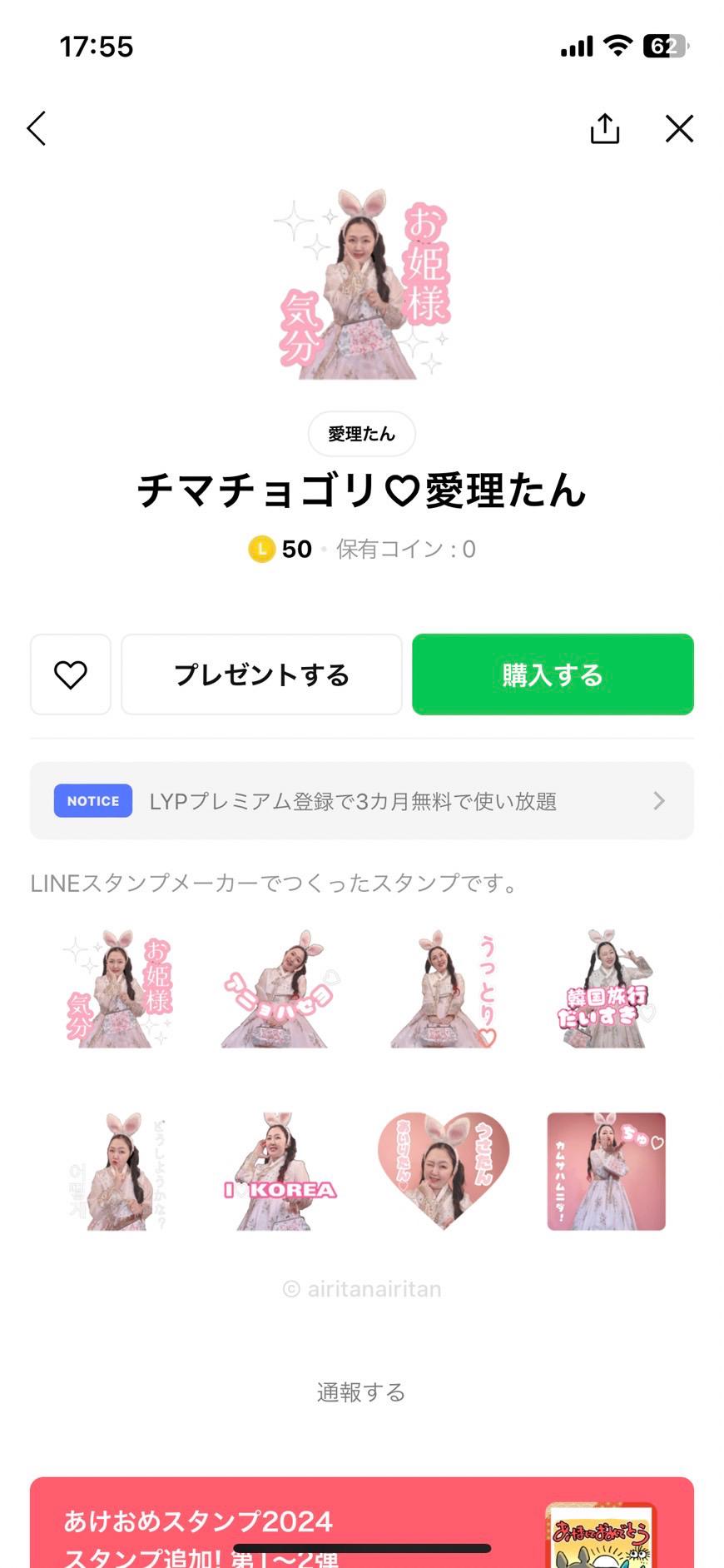Open LYPプレミアム notice banner
Viewport: 724px width, 1568px height.
[361, 801]
